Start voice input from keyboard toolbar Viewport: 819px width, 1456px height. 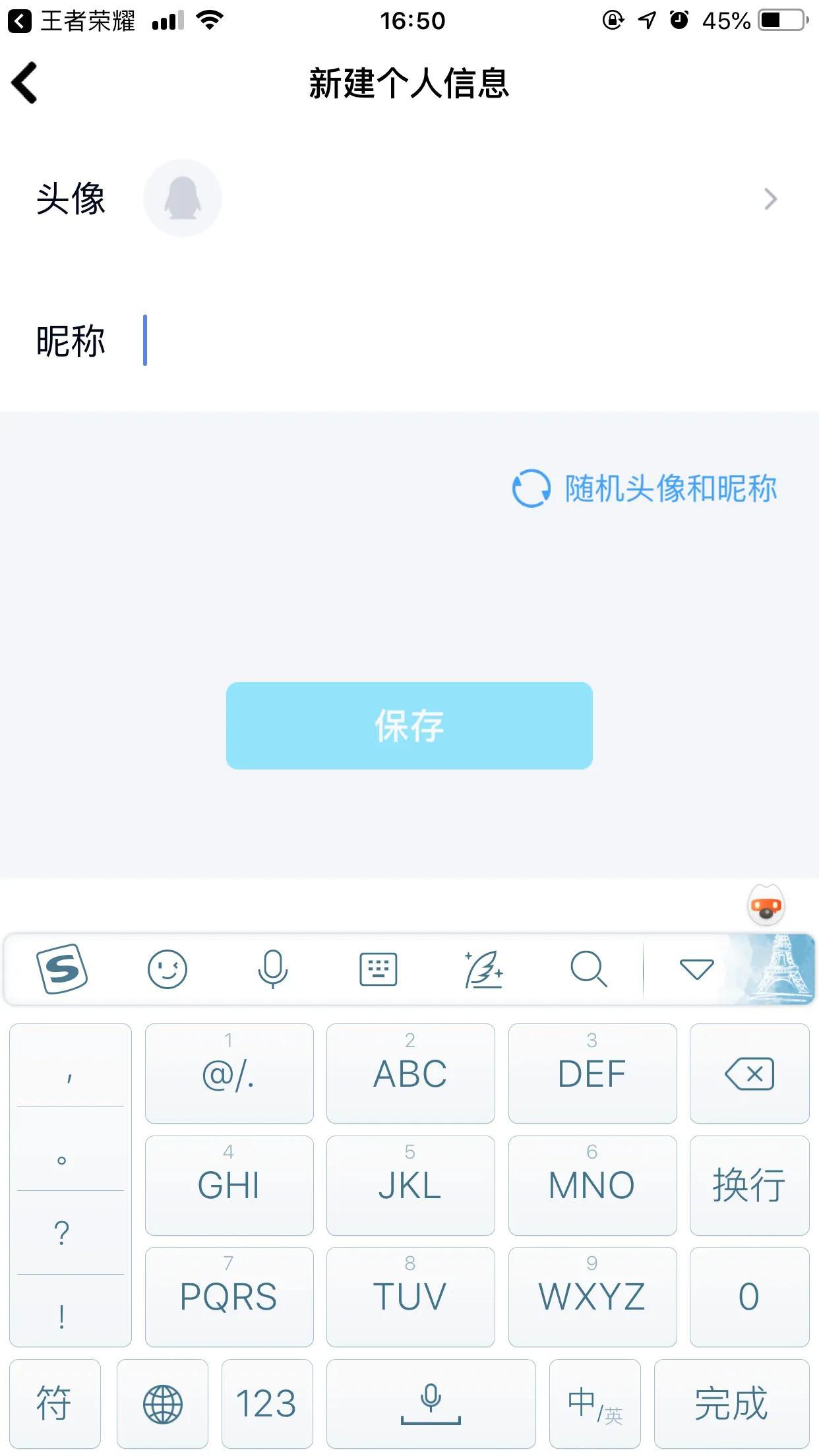[272, 969]
